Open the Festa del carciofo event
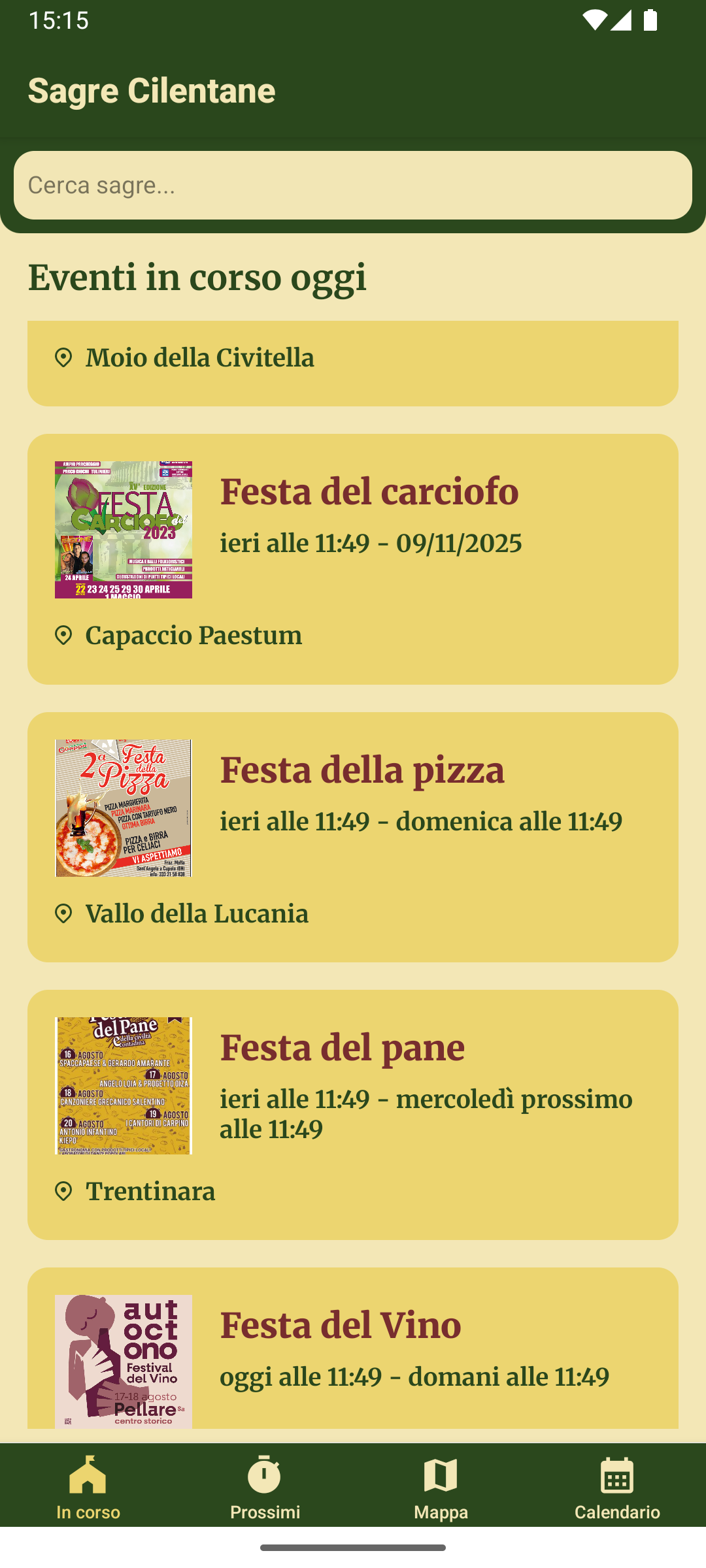Image resolution: width=706 pixels, height=1568 pixels. click(x=353, y=559)
